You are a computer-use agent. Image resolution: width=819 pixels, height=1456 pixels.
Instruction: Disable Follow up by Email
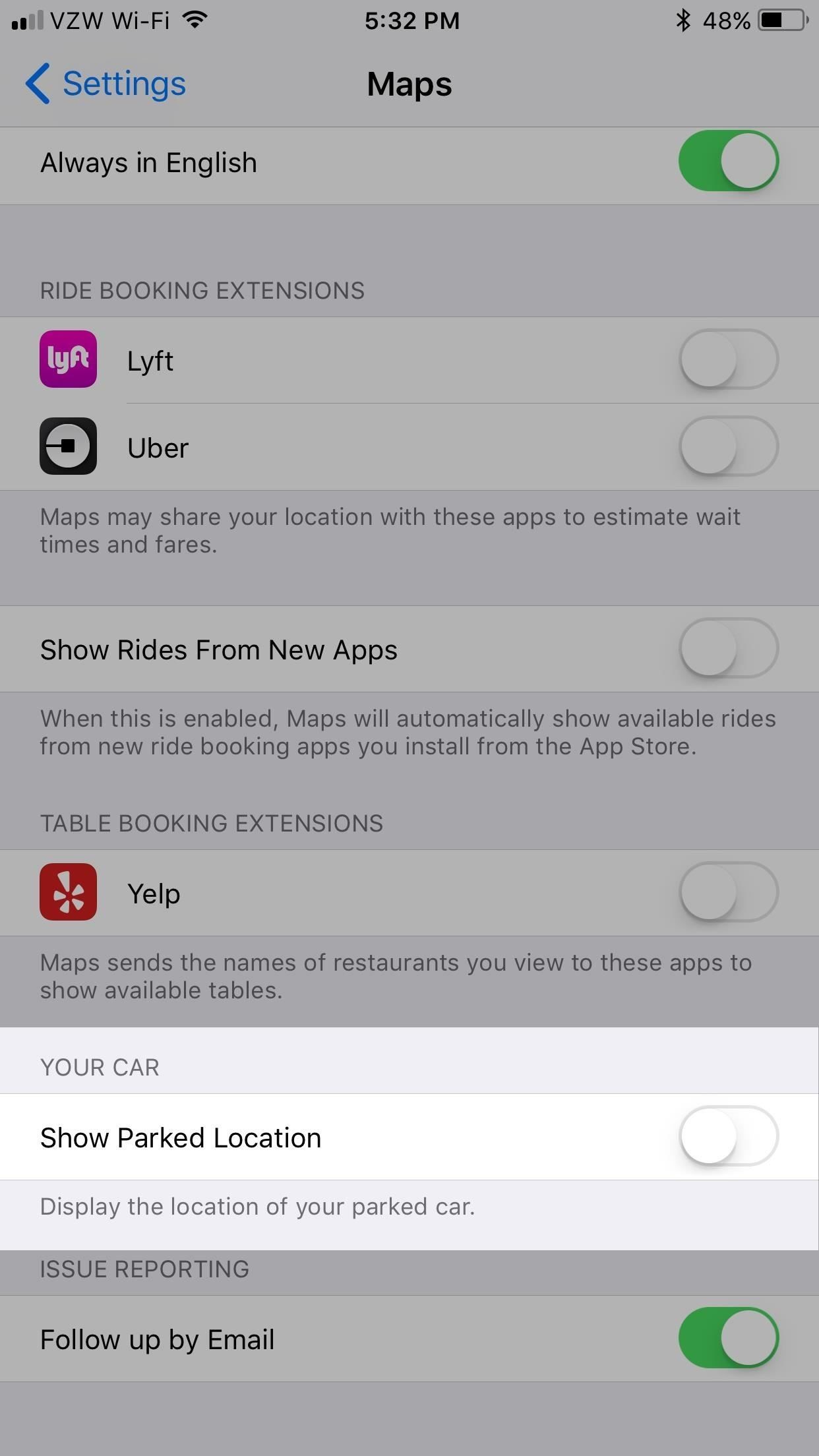click(728, 1338)
